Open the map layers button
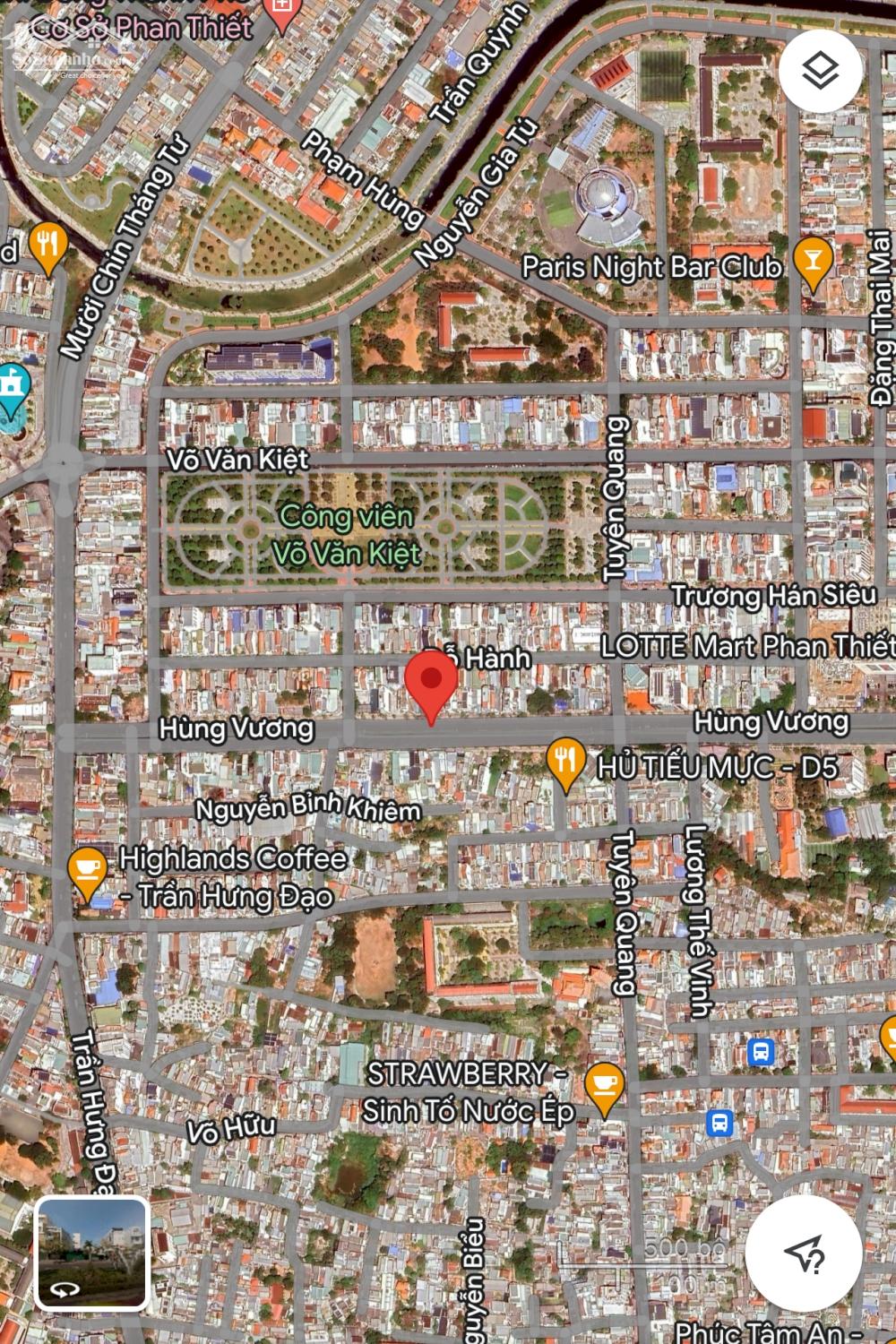Screen dimensions: 896x1344 click(820, 71)
